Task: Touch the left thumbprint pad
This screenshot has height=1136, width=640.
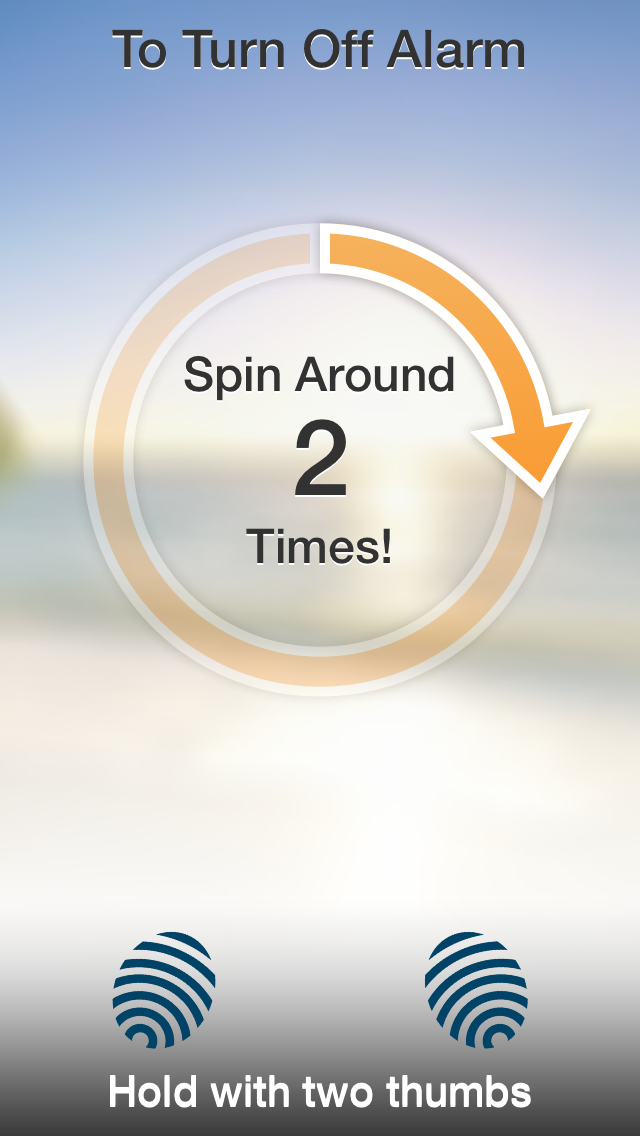Action: point(164,989)
